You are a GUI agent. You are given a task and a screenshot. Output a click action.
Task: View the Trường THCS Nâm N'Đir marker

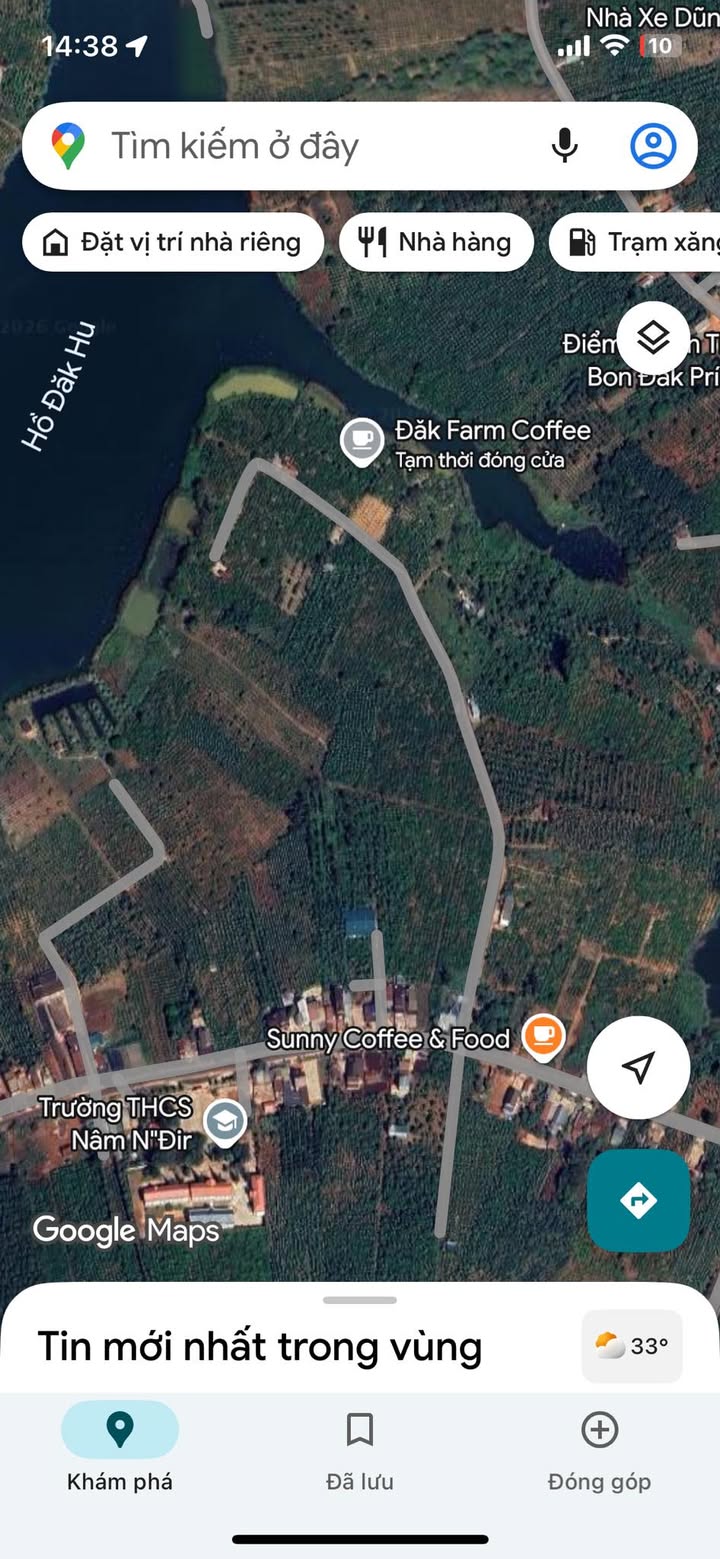tap(226, 1122)
